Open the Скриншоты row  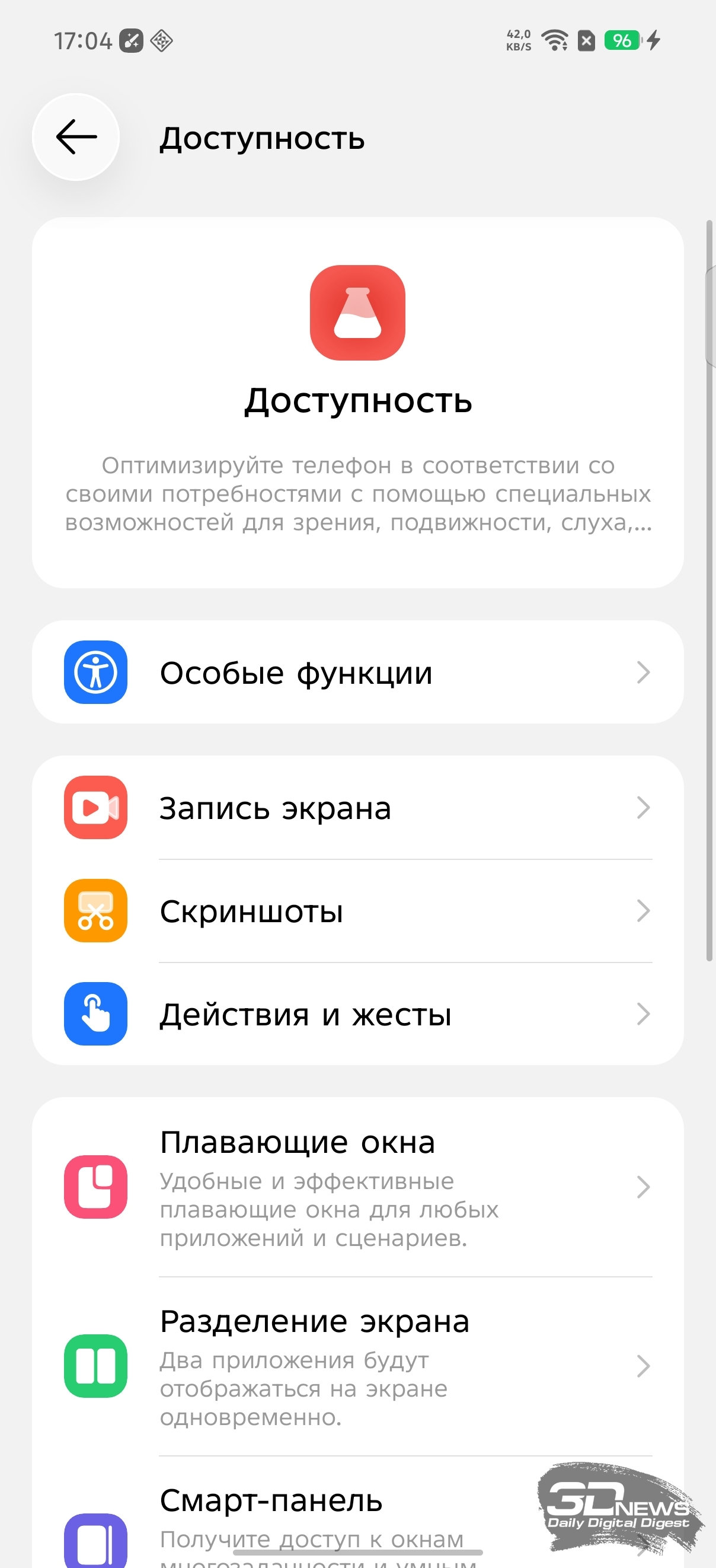point(357,912)
